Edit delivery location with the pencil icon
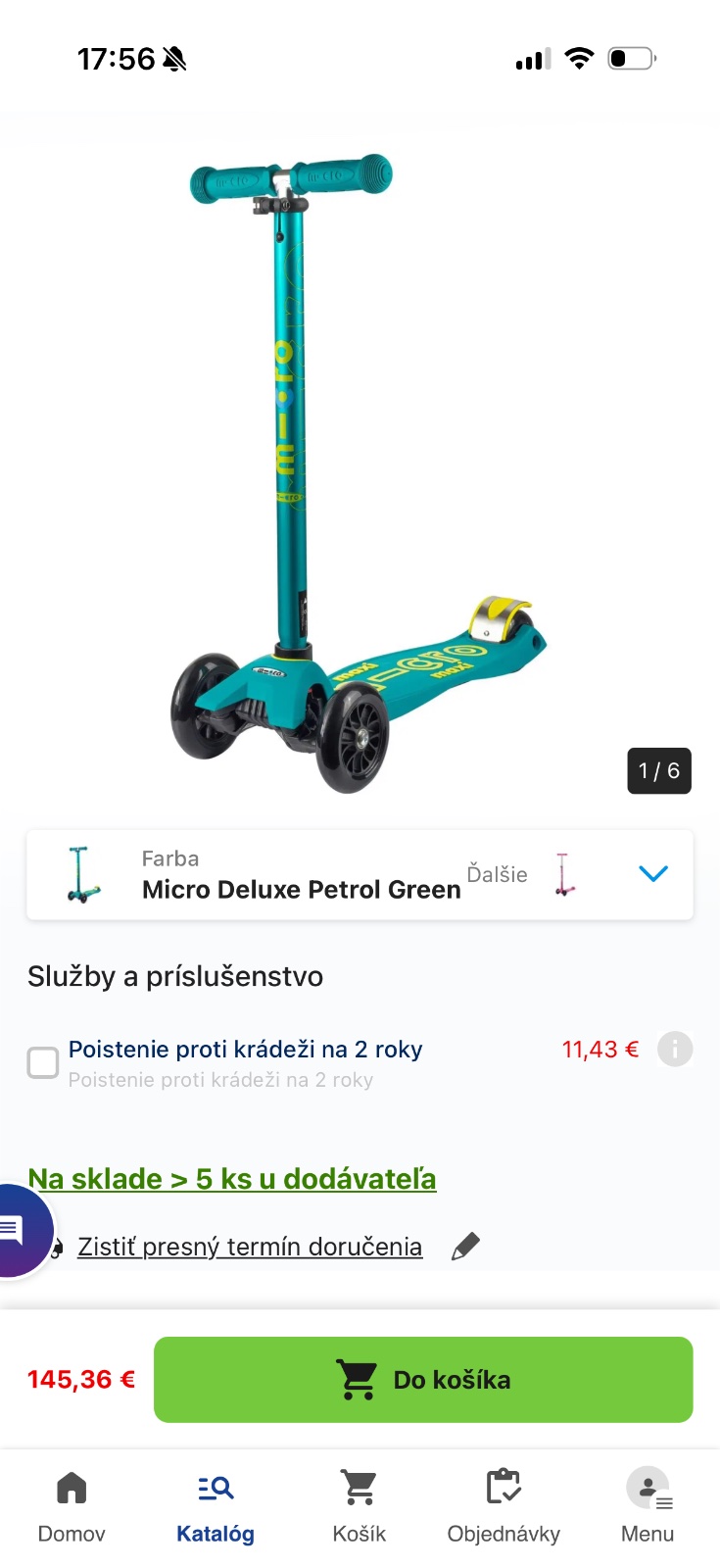This screenshot has height=1568, width=720. click(x=465, y=1247)
